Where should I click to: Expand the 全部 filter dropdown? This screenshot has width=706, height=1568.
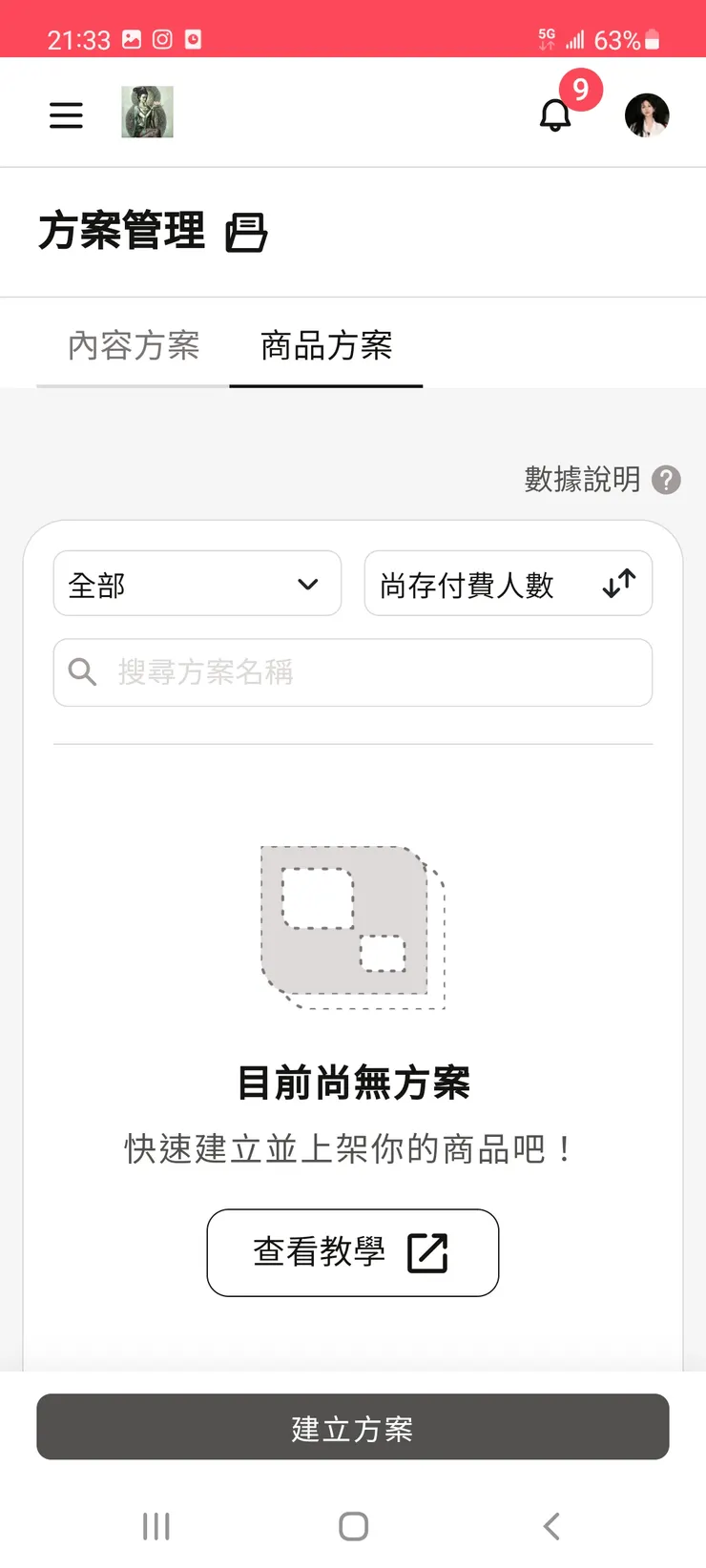[197, 583]
